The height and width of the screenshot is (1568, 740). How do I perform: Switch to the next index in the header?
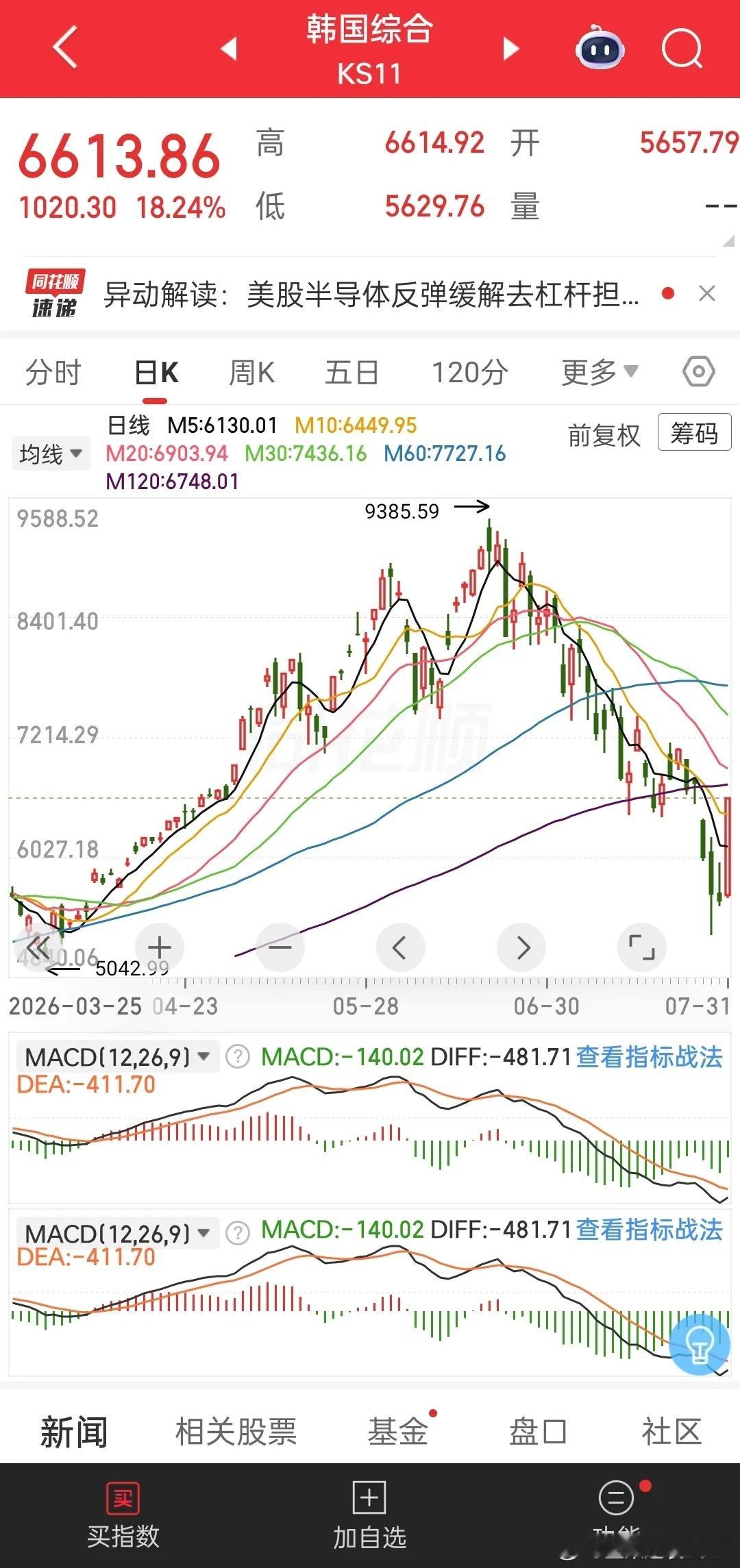[510, 49]
